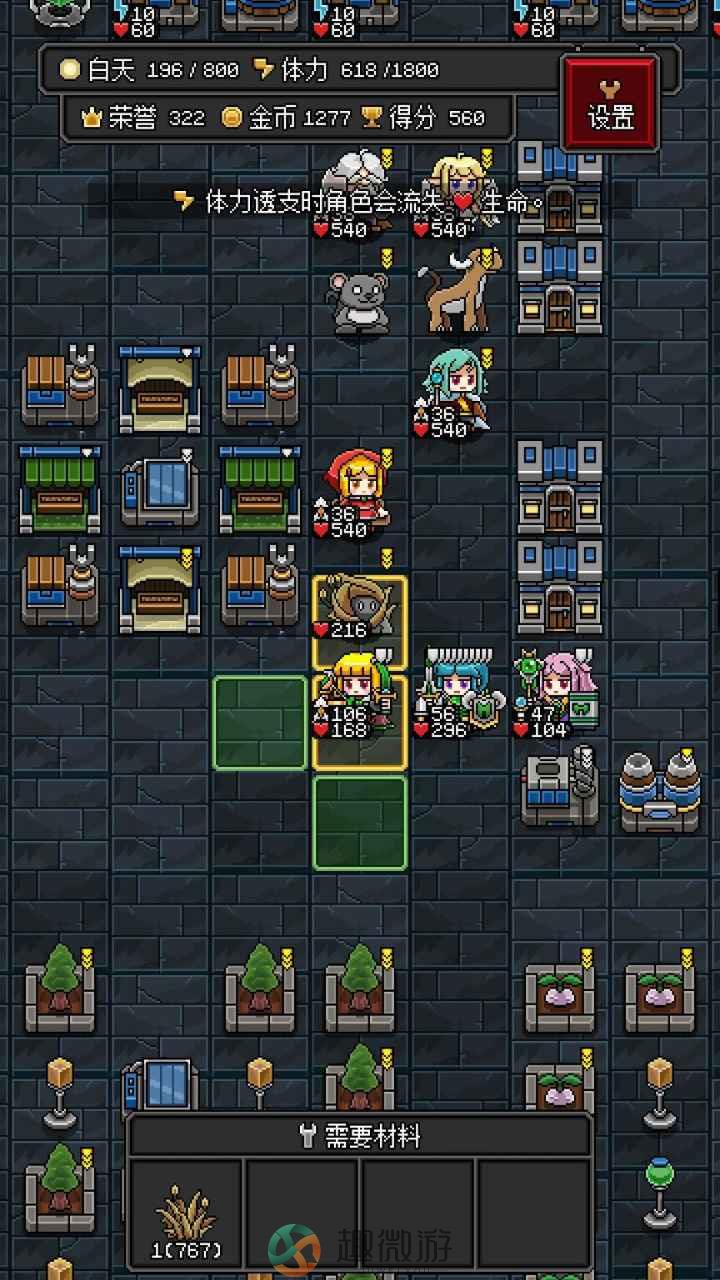Select the grey mouse creature
Viewport: 720px width, 1280px height.
pyautogui.click(x=359, y=300)
